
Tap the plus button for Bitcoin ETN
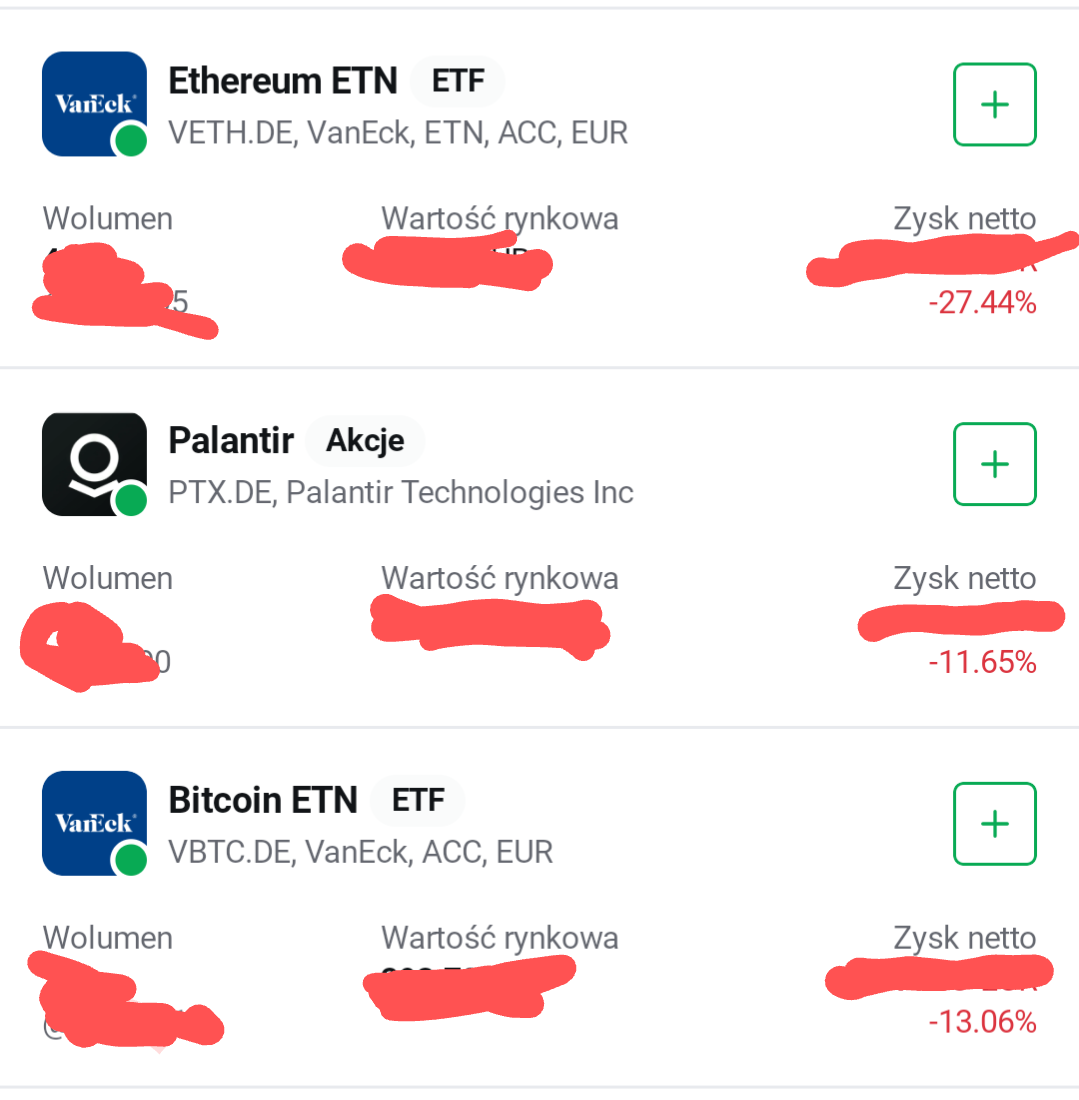pos(994,823)
